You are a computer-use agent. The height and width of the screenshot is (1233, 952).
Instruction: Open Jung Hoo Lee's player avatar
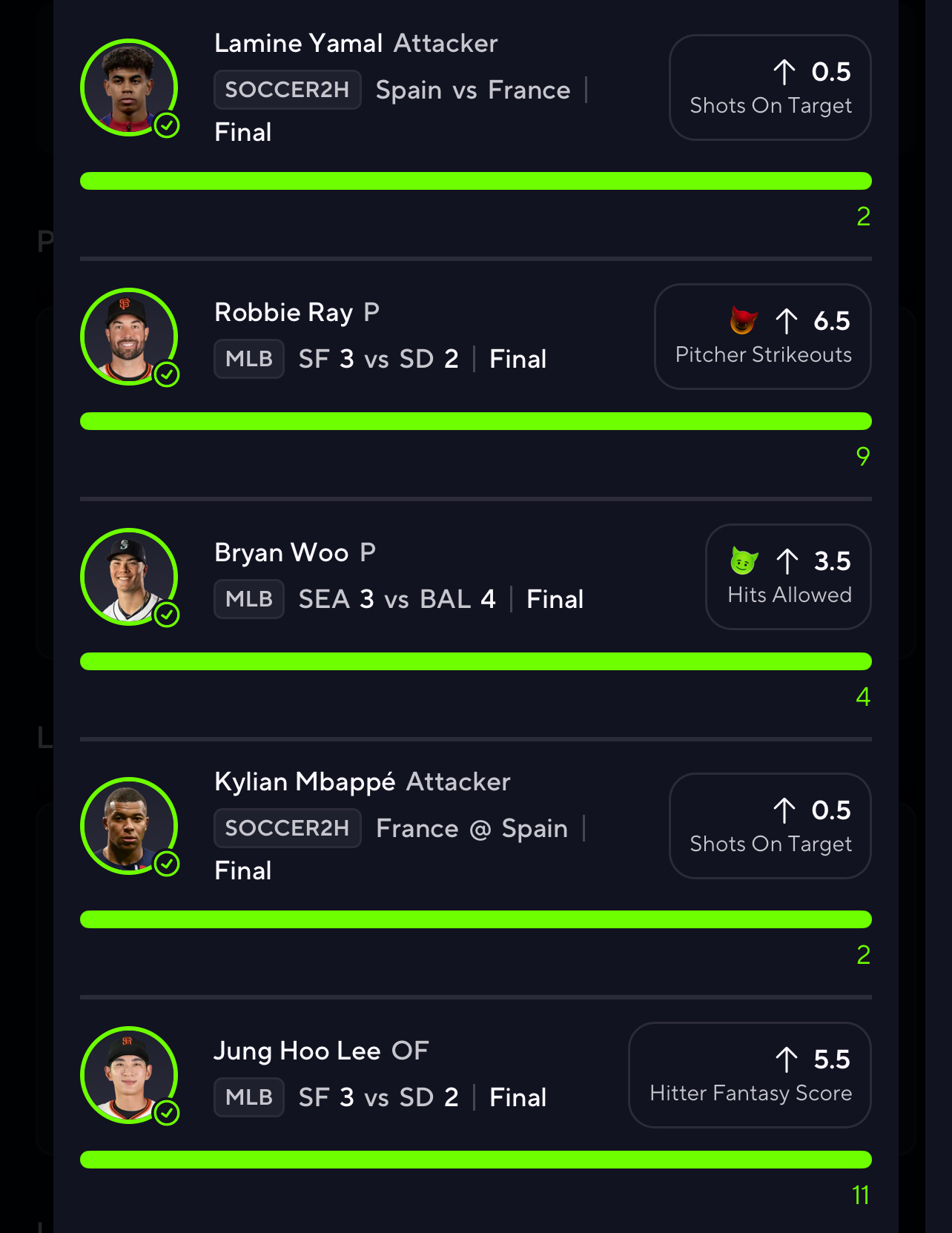(129, 1075)
